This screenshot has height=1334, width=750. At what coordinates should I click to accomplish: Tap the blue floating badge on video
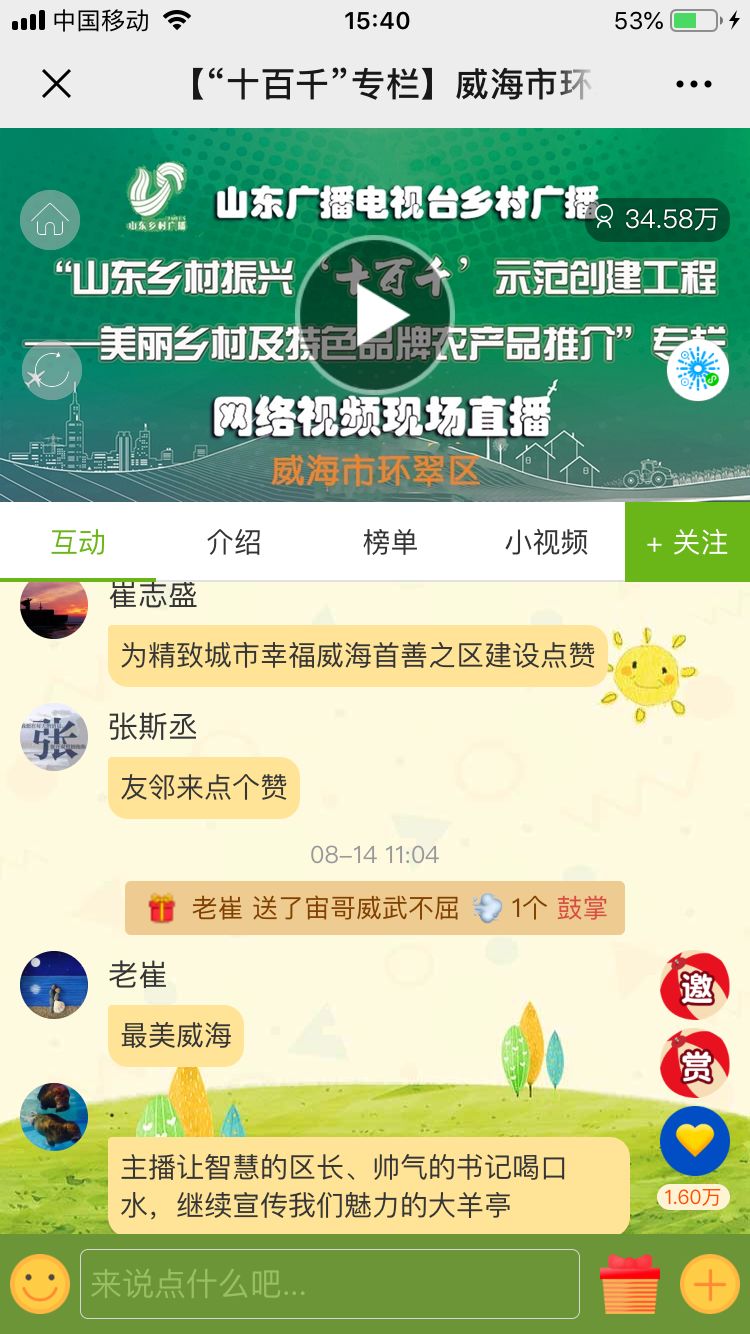tap(697, 370)
